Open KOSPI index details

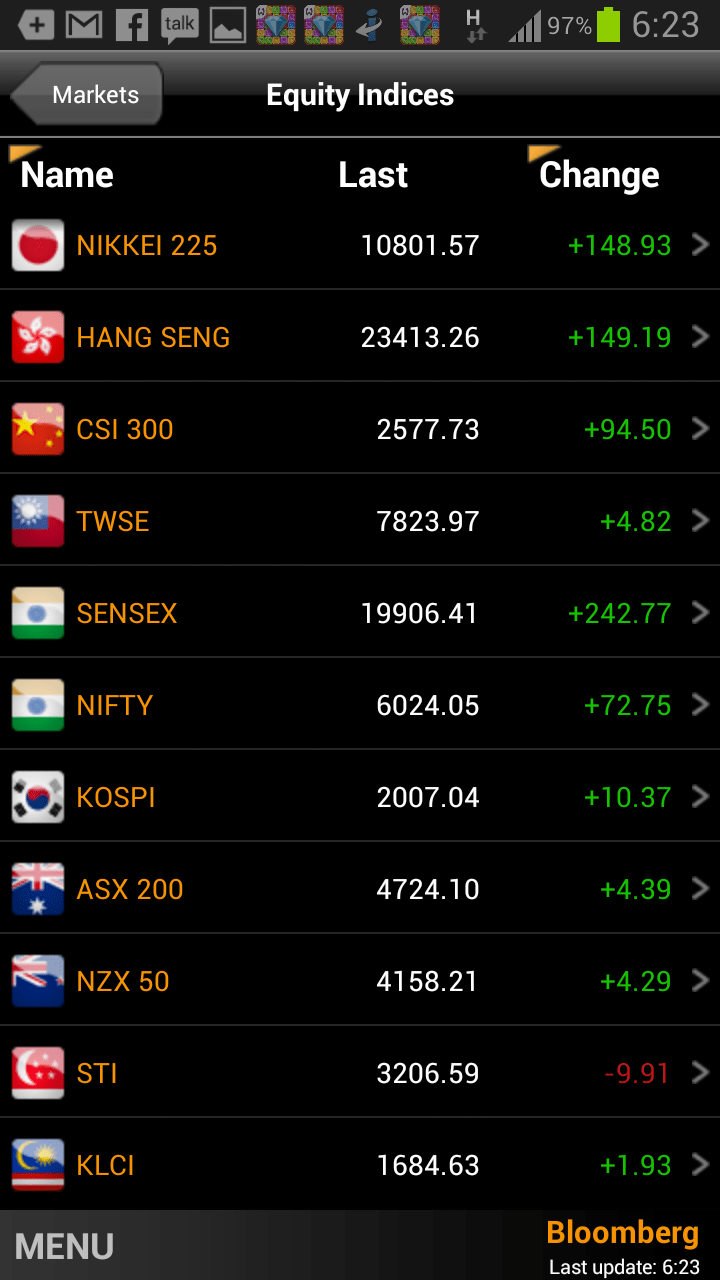(x=360, y=797)
